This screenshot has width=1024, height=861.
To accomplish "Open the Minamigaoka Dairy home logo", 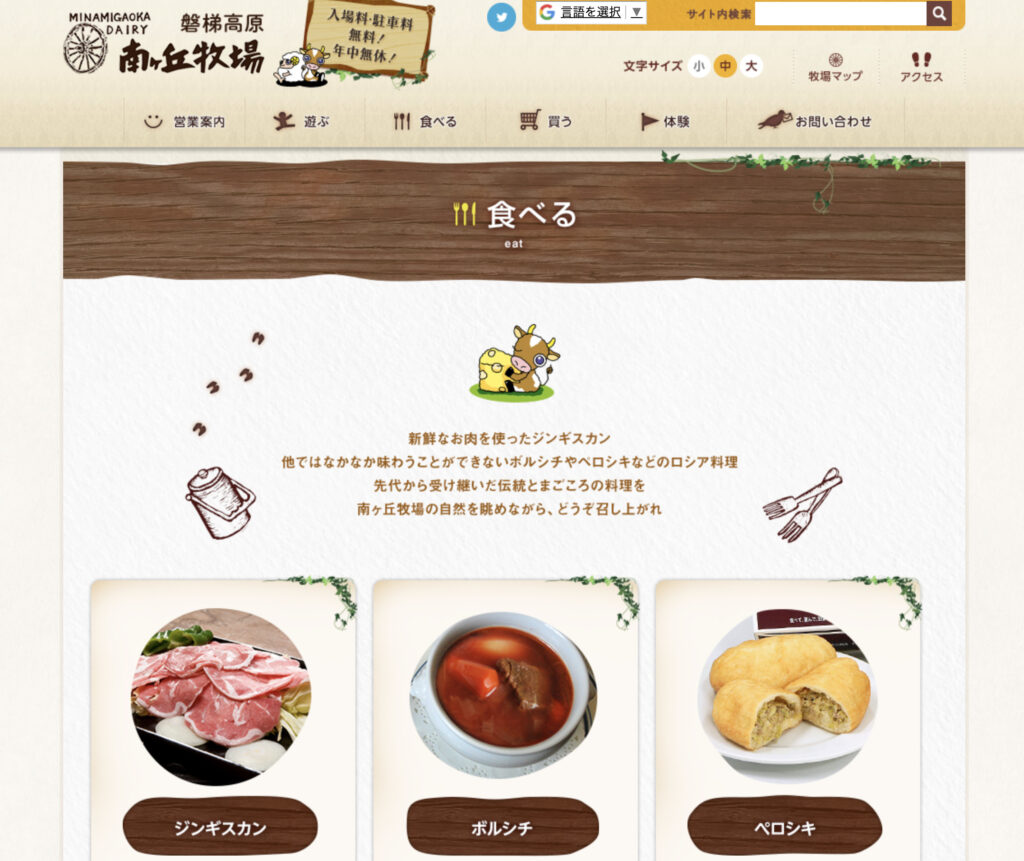I will [165, 45].
